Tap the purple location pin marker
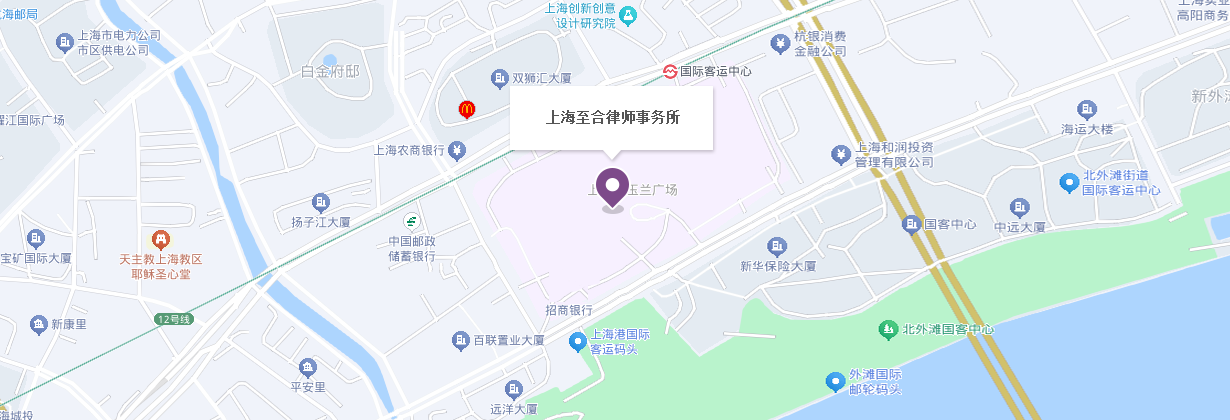This screenshot has width=1230, height=420. (x=612, y=186)
